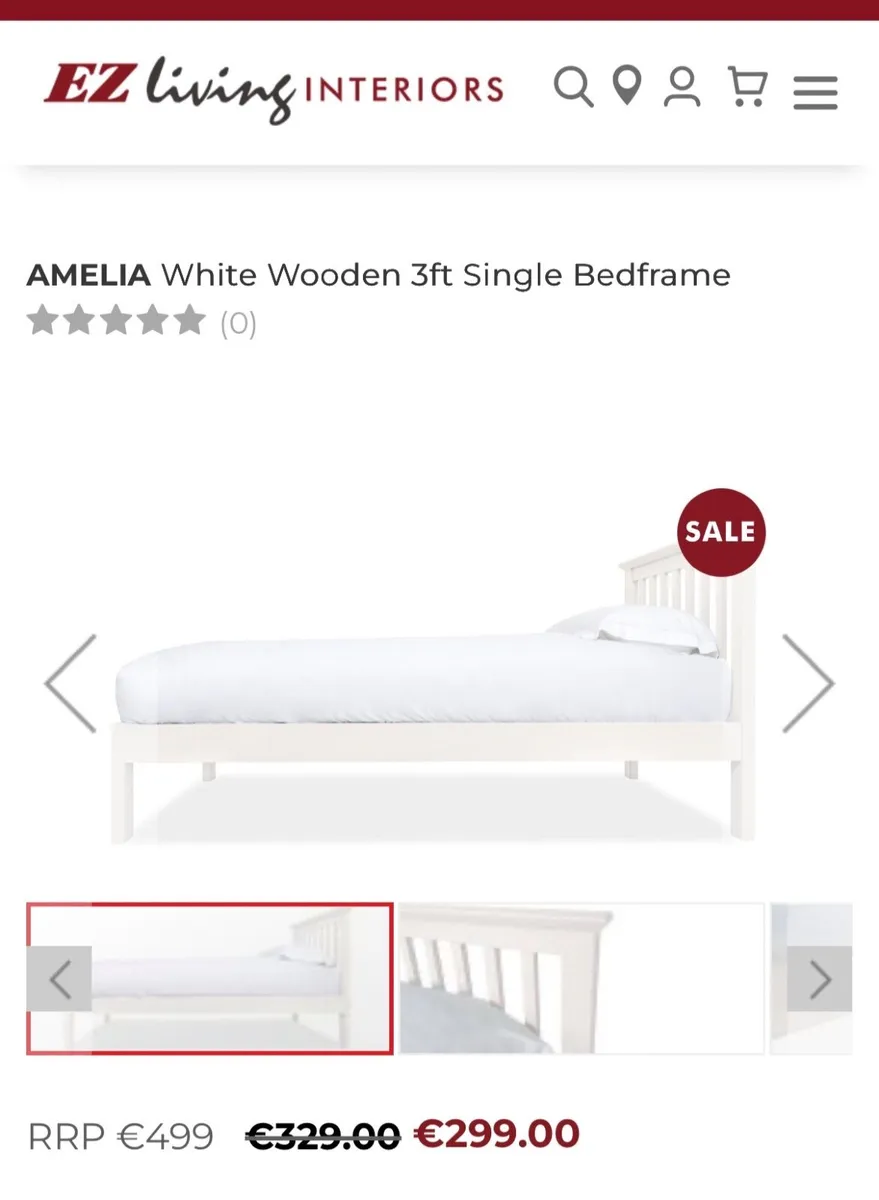The height and width of the screenshot is (1200, 879).
Task: Click the review count link showing (0)
Action: point(236,324)
